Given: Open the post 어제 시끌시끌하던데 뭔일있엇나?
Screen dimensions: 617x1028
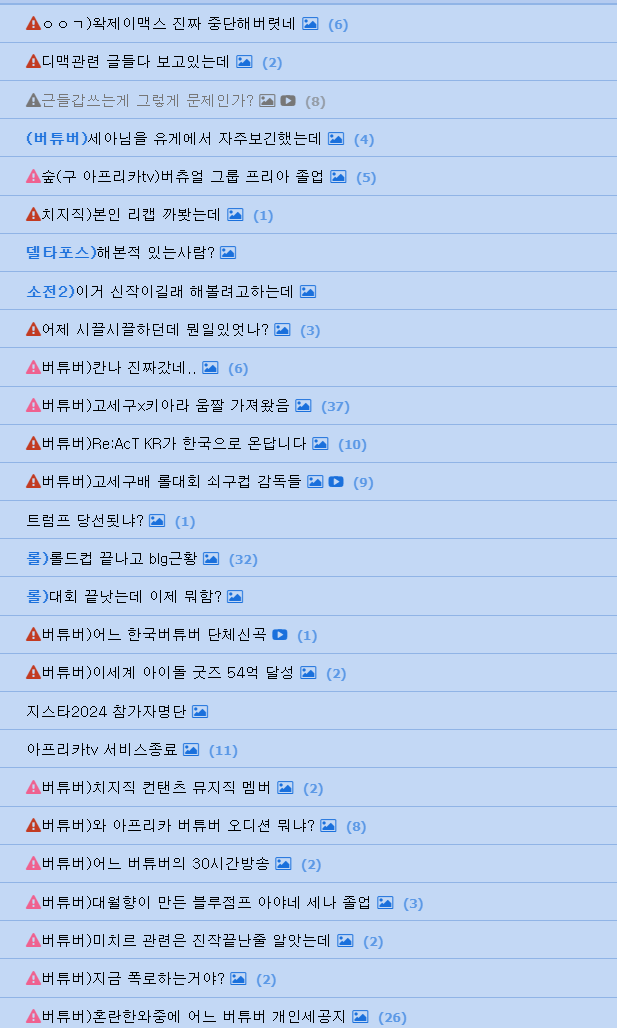Looking at the screenshot, I should [x=155, y=329].
